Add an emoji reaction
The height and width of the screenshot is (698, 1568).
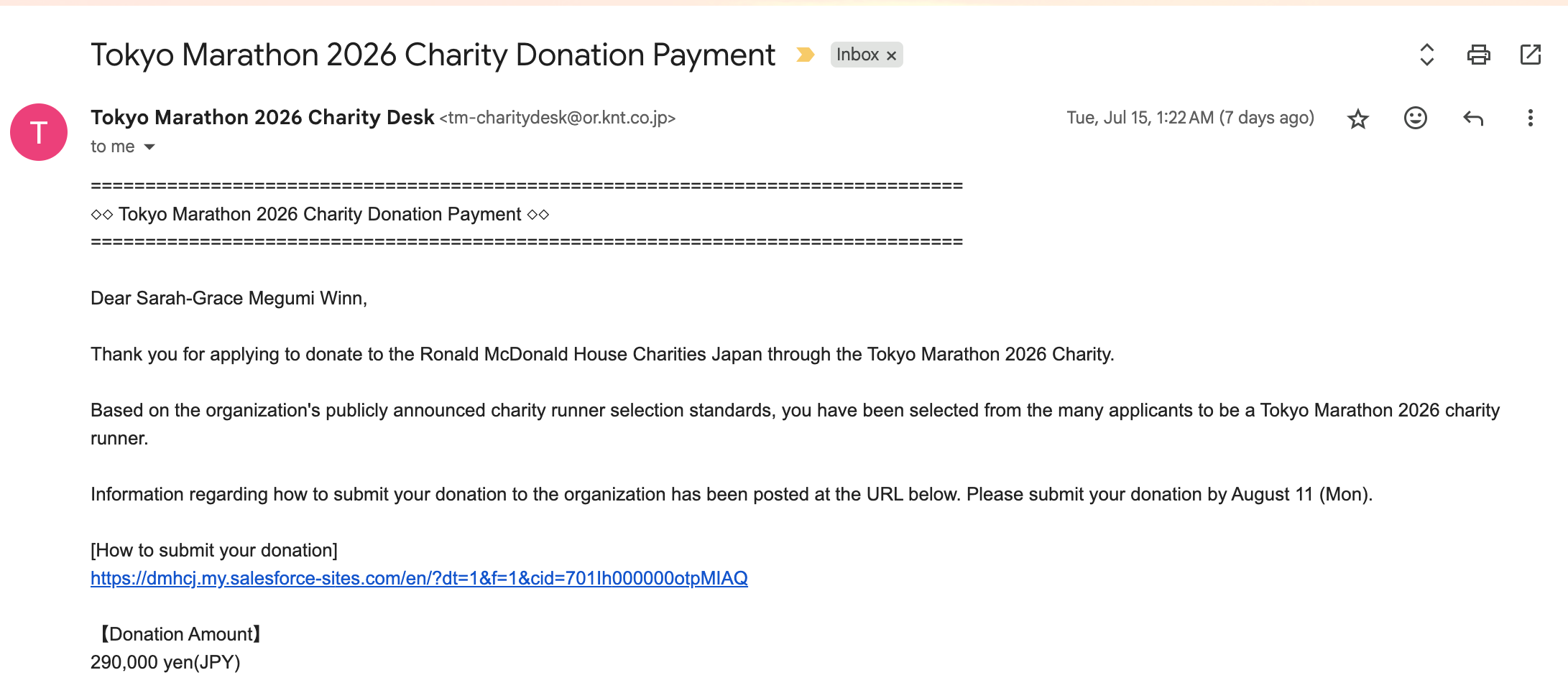1415,118
